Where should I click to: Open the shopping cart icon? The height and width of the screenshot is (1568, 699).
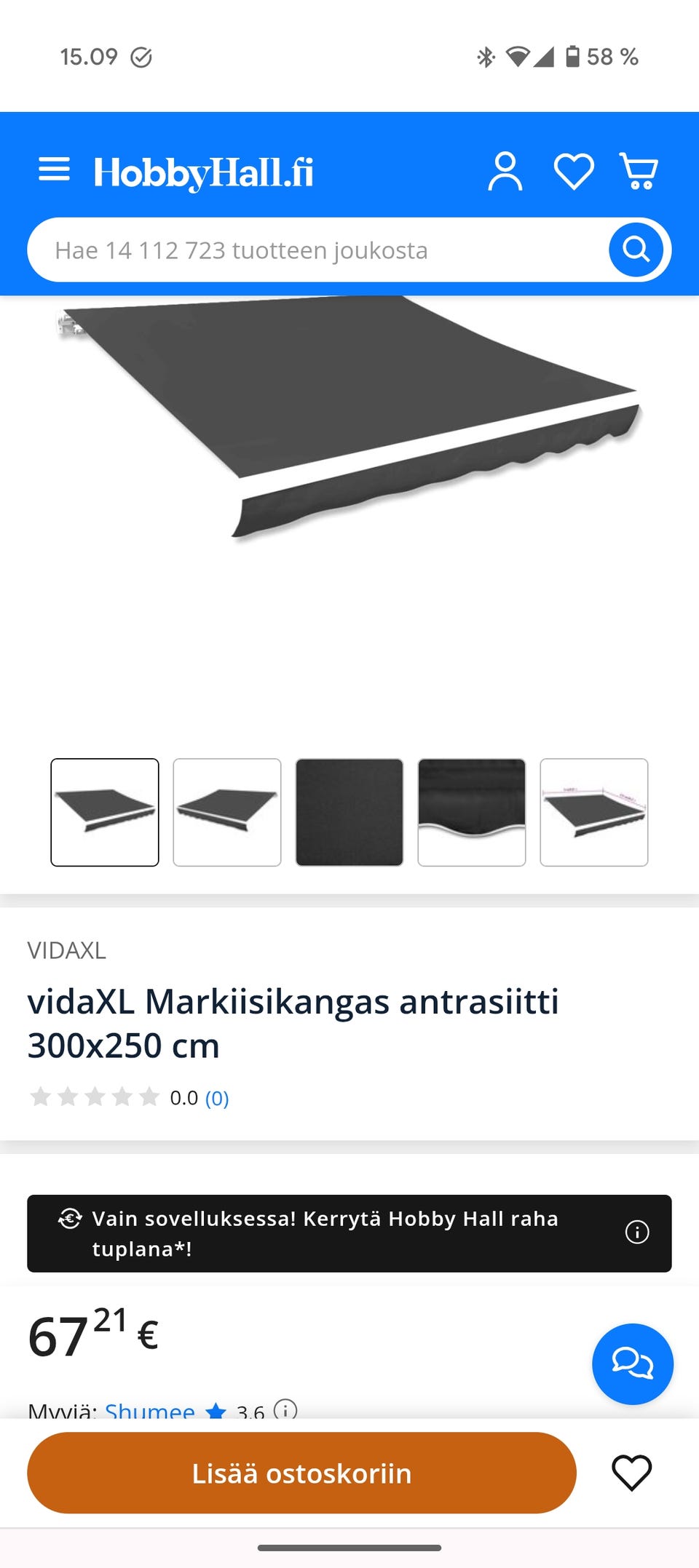640,170
